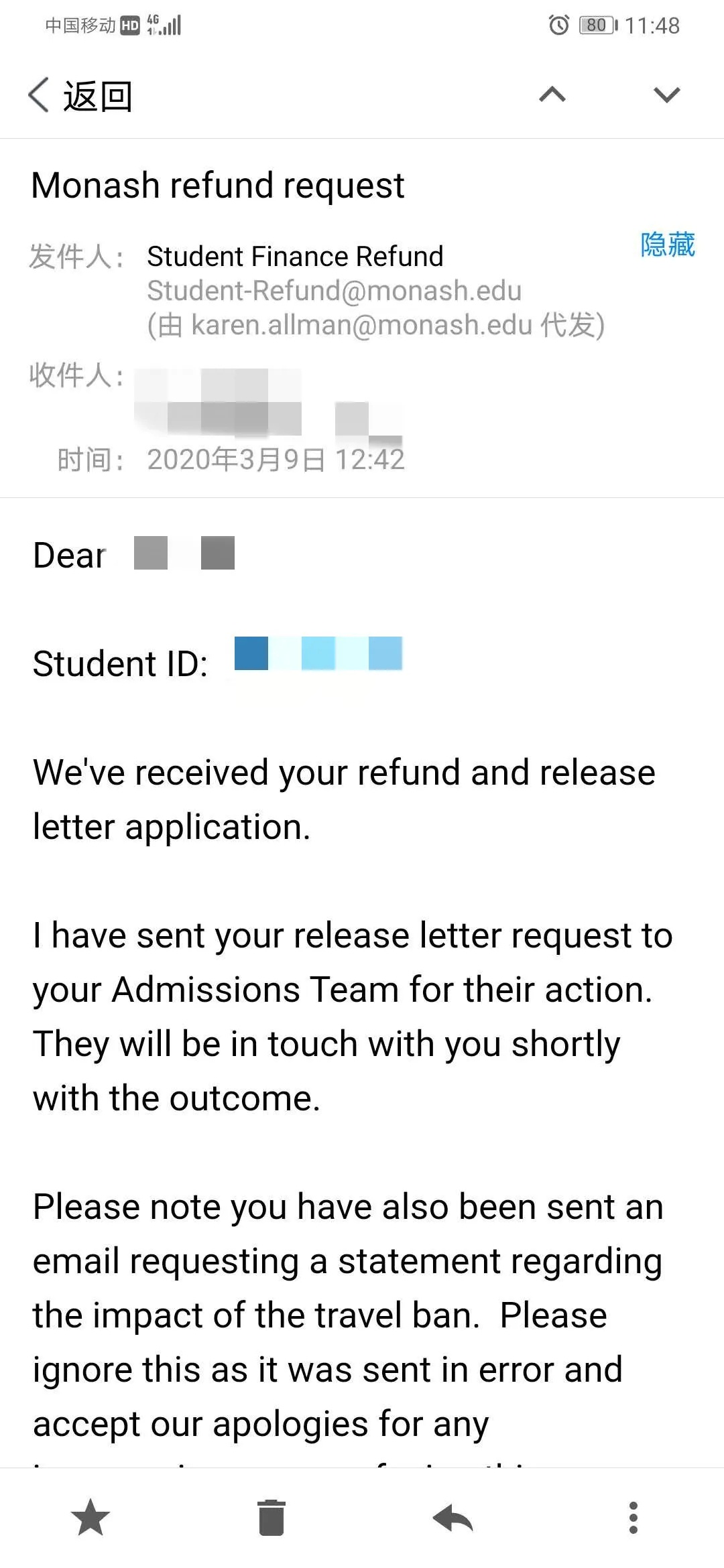Viewport: 724px width, 1568px height.
Task: Tap sender address Student-Refund@monash.edu
Action: 334,291
